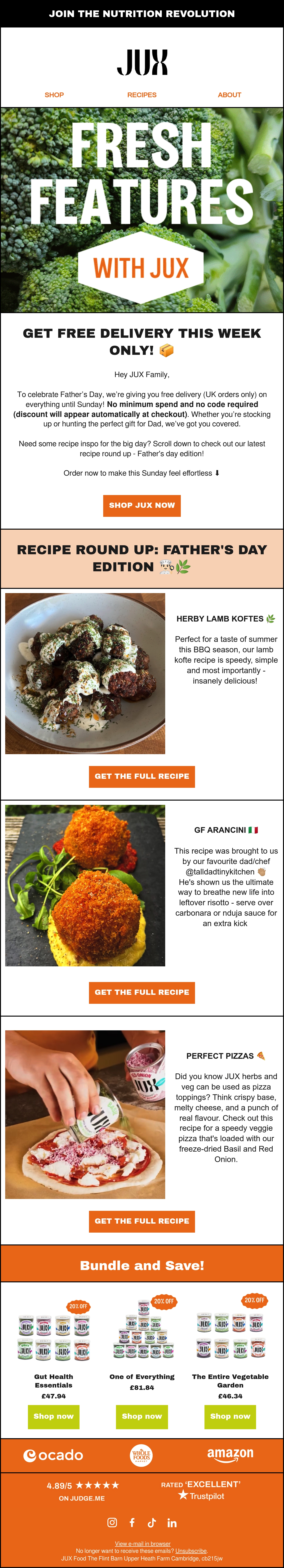Screen dimensions: 284x1568
Task: Open the ABOUT header link
Action: pyautogui.click(x=229, y=95)
